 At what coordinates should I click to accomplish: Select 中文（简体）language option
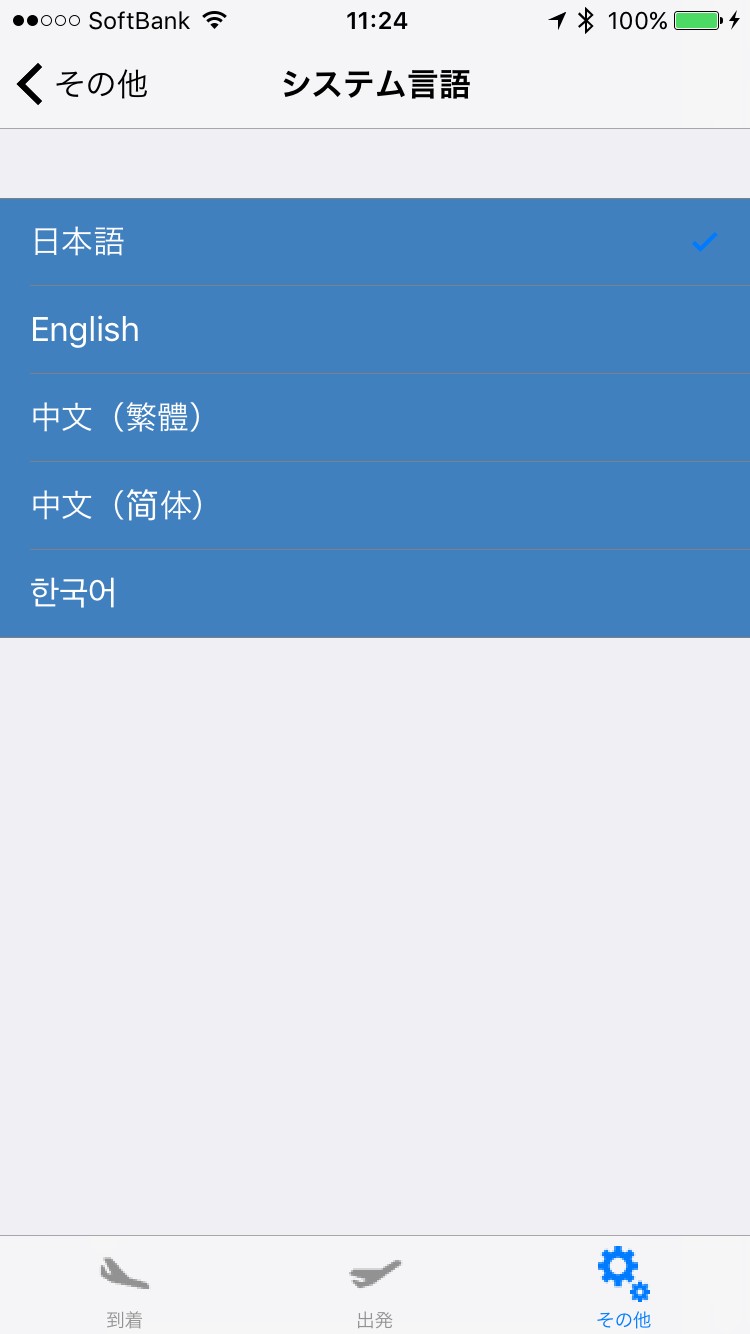point(375,506)
